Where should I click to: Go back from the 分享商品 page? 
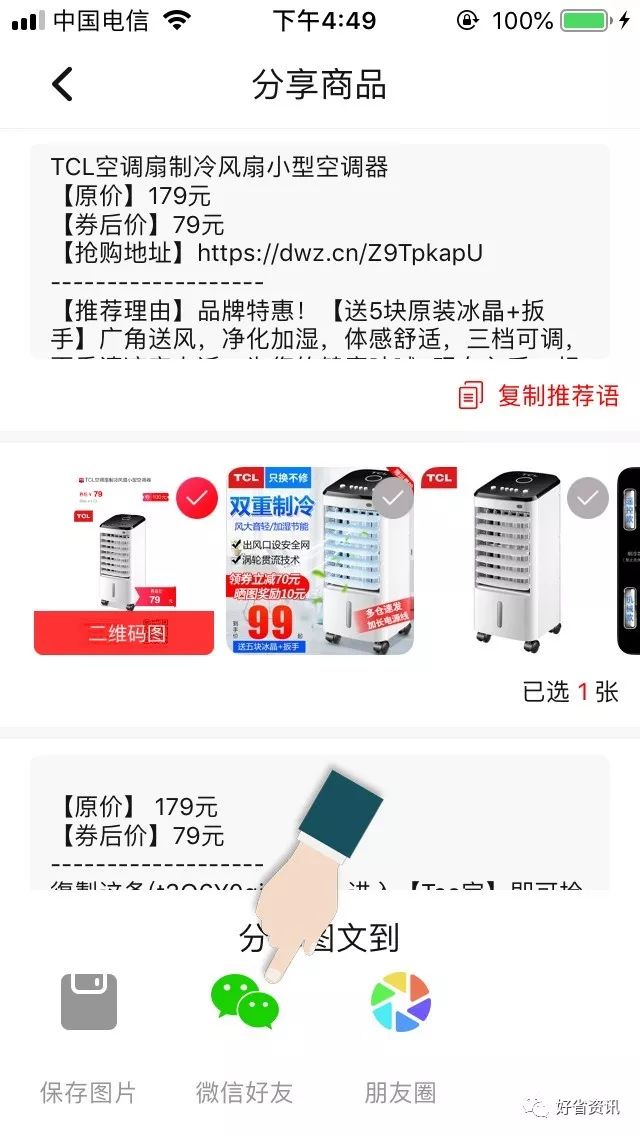point(62,83)
